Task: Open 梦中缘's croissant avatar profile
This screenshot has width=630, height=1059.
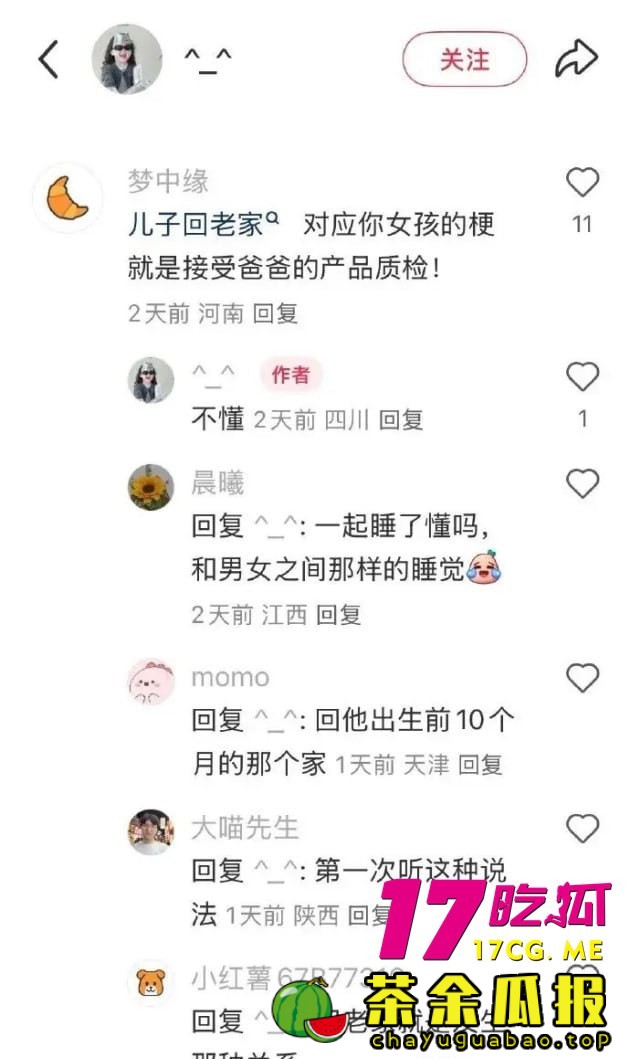Action: point(67,198)
